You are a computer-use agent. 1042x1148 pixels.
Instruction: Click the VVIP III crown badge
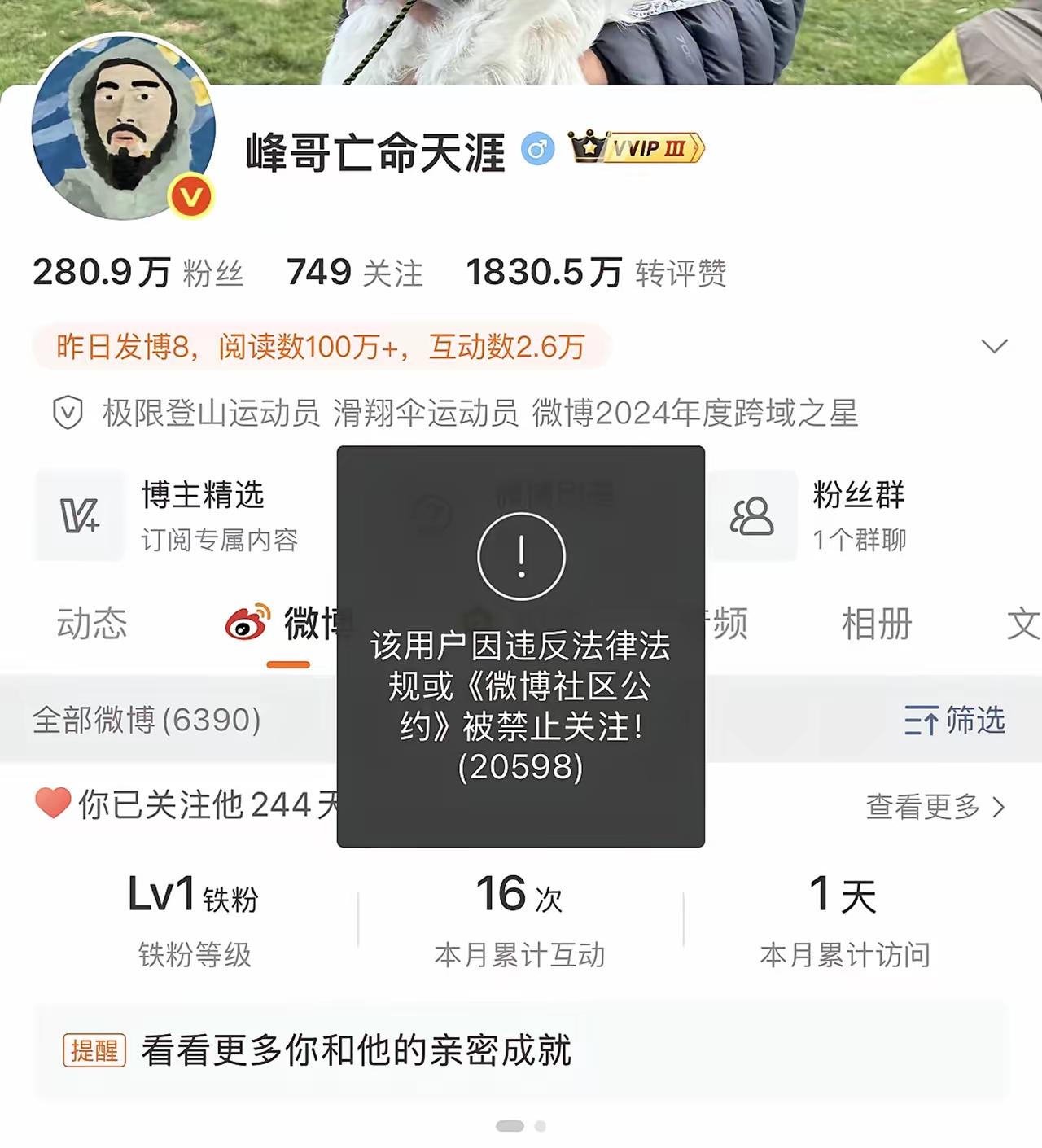(x=637, y=149)
